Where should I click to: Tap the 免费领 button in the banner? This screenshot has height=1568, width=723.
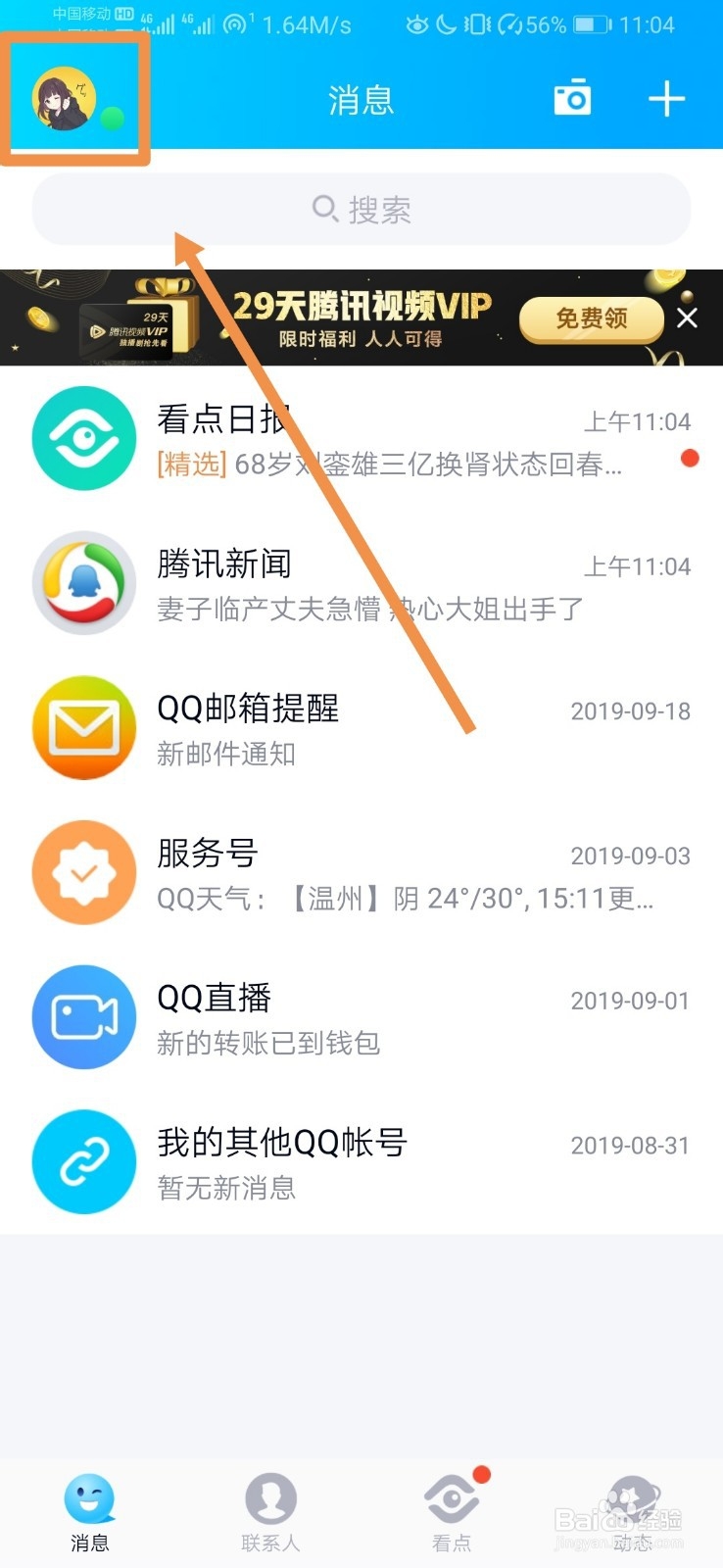tap(590, 319)
